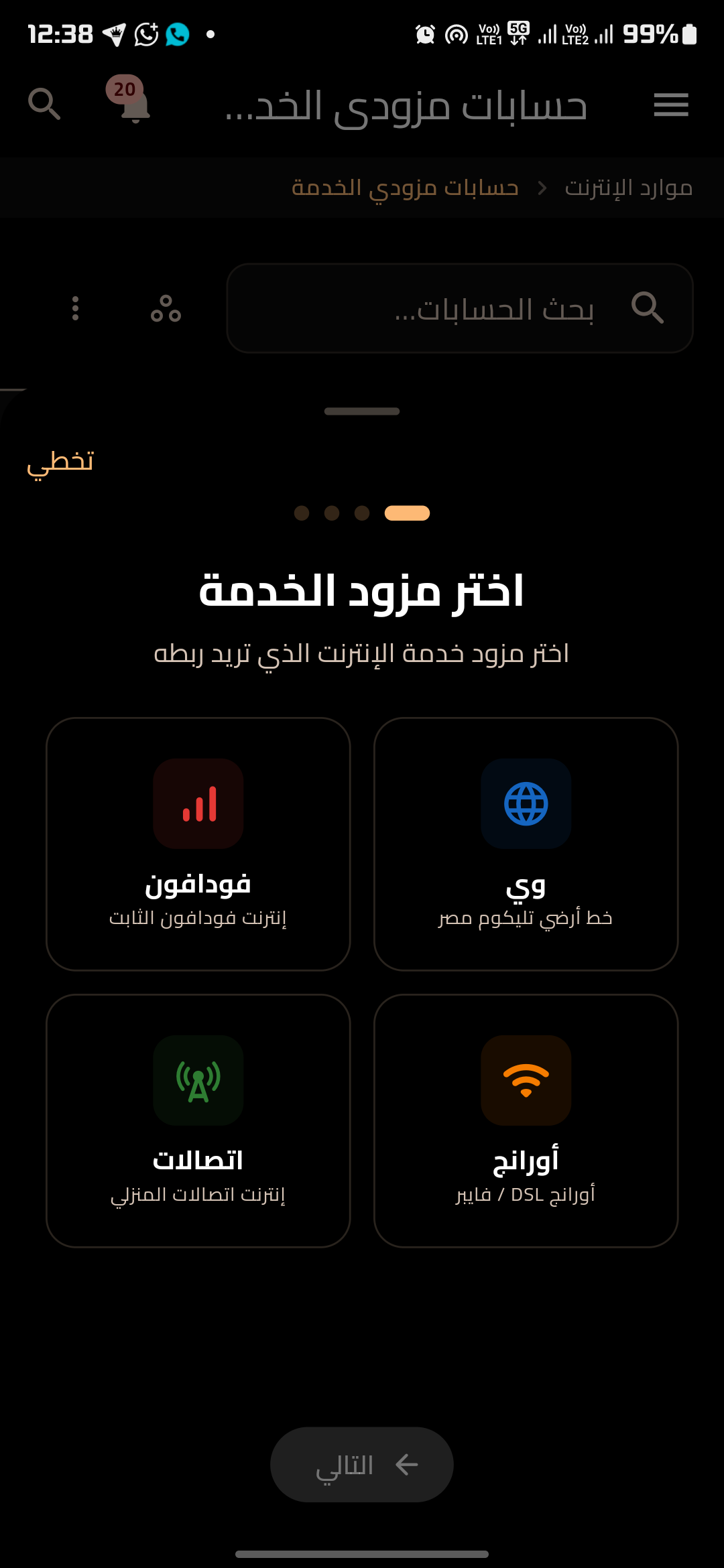
Task: Select the Vodafone fixed internet provider icon
Action: point(198,804)
